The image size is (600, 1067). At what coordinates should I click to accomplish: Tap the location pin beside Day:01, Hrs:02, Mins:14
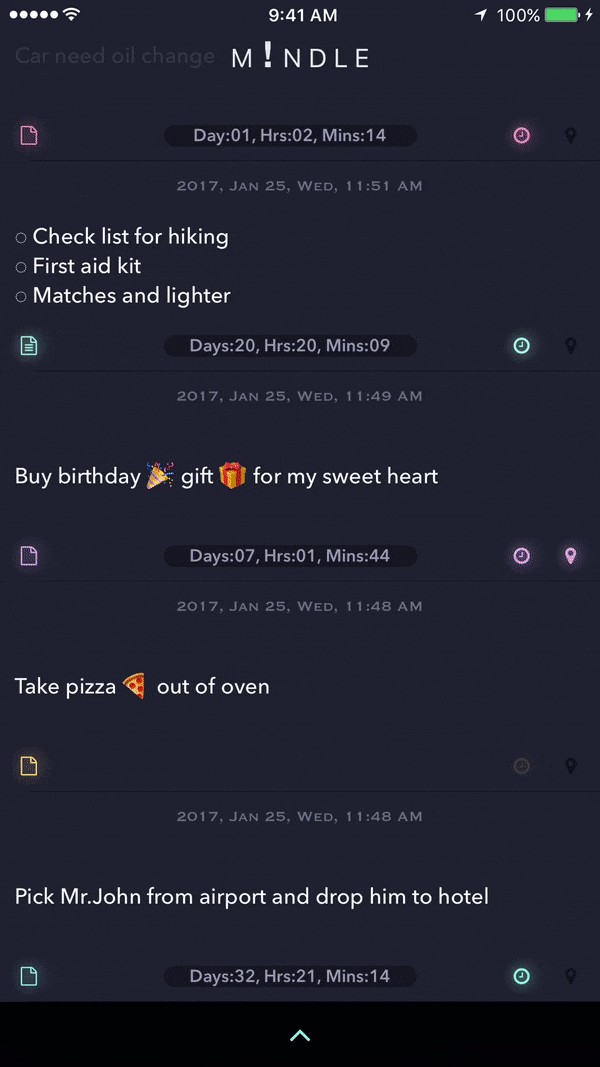click(x=571, y=136)
